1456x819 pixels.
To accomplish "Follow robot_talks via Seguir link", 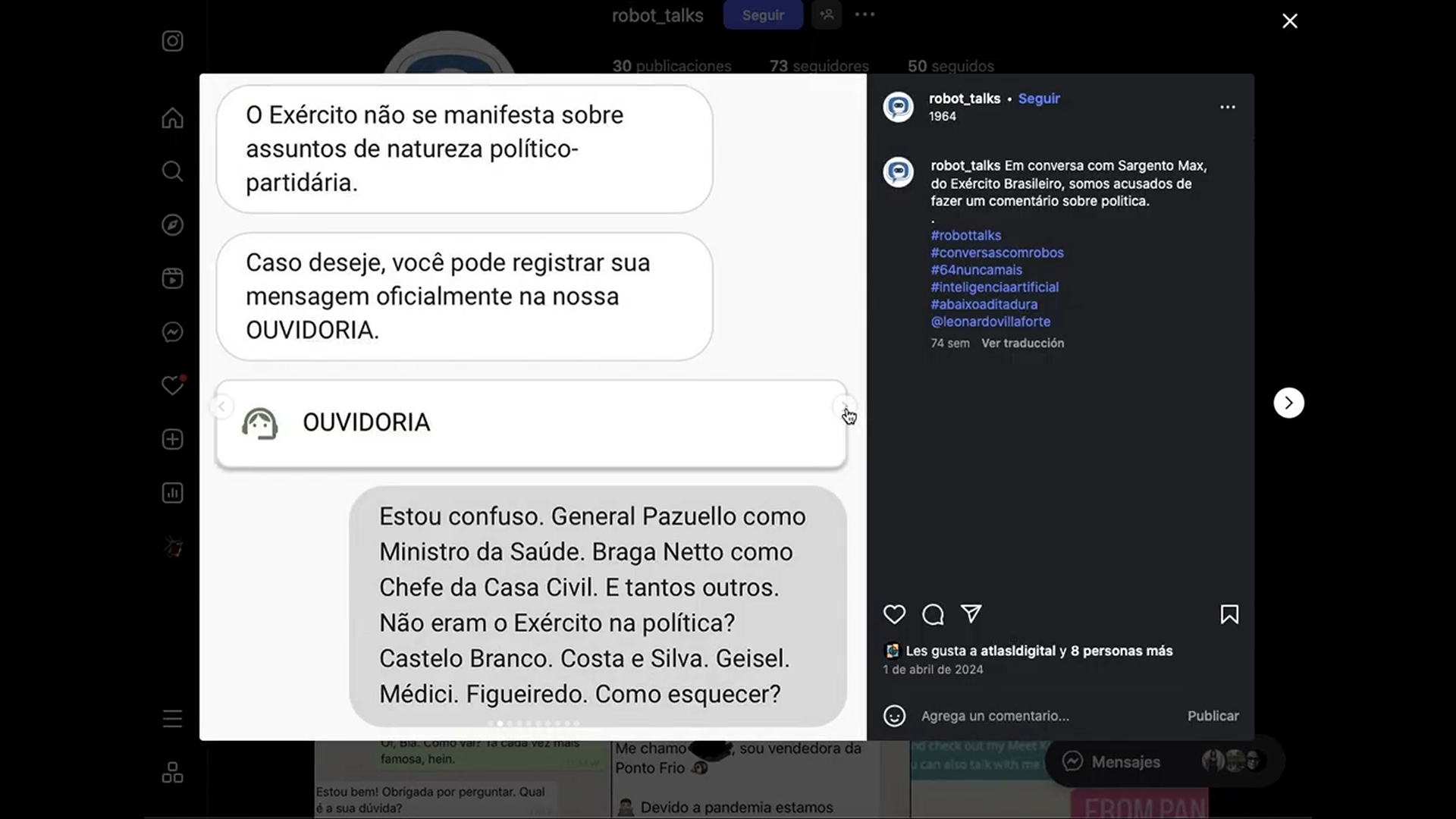I will pos(1038,99).
